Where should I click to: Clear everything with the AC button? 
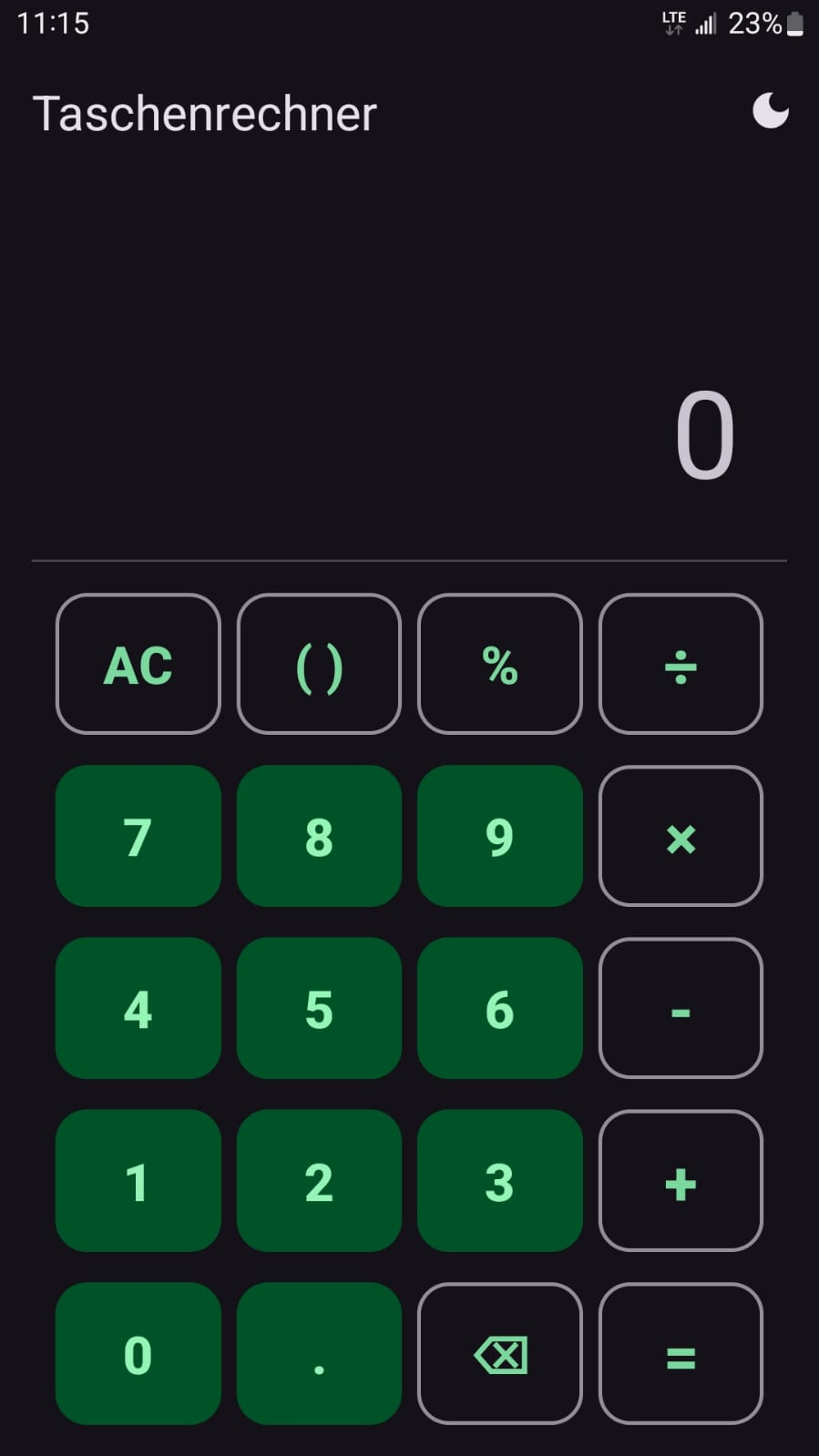click(x=137, y=665)
